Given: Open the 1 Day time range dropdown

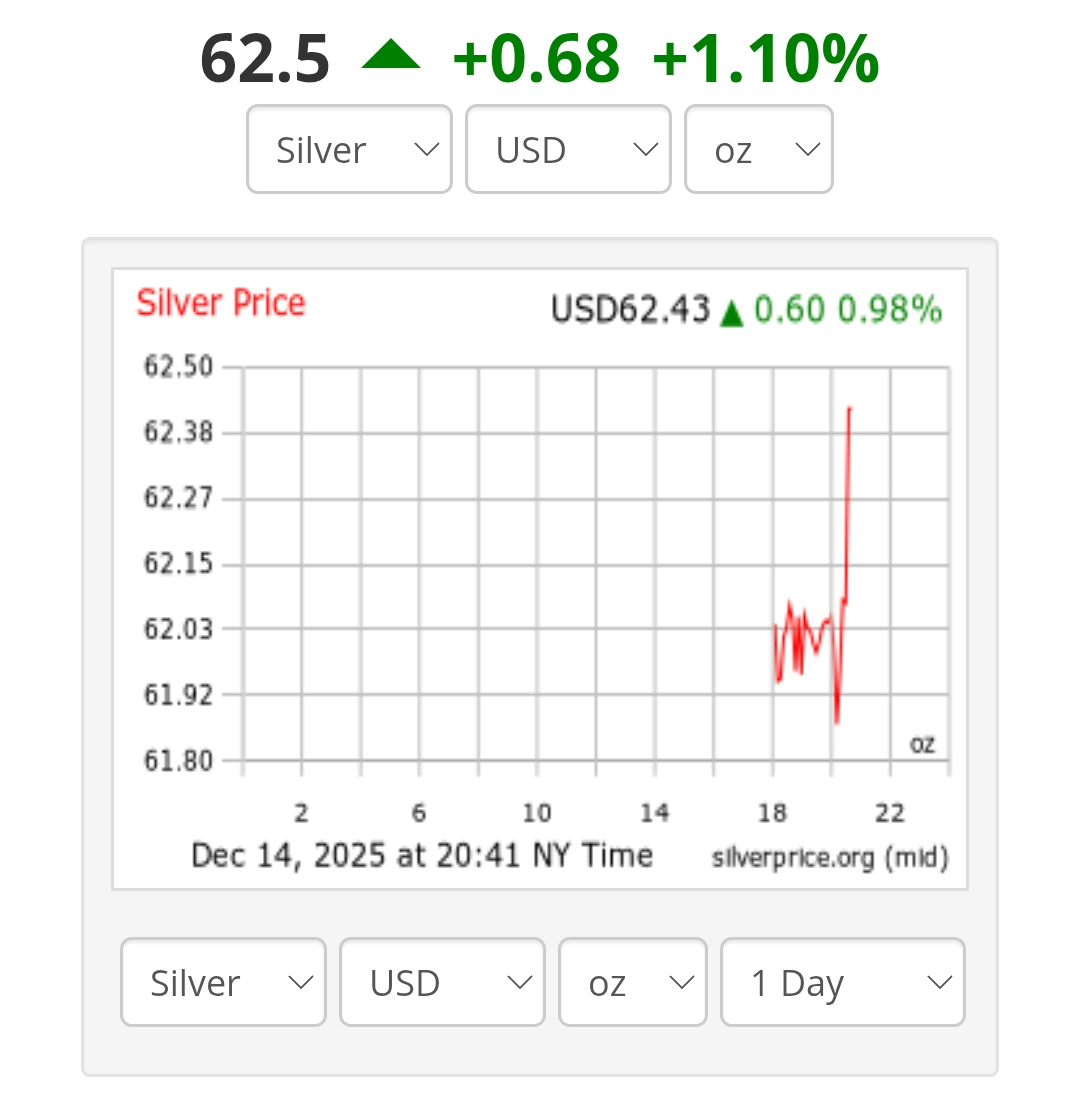Looking at the screenshot, I should coord(842,982).
